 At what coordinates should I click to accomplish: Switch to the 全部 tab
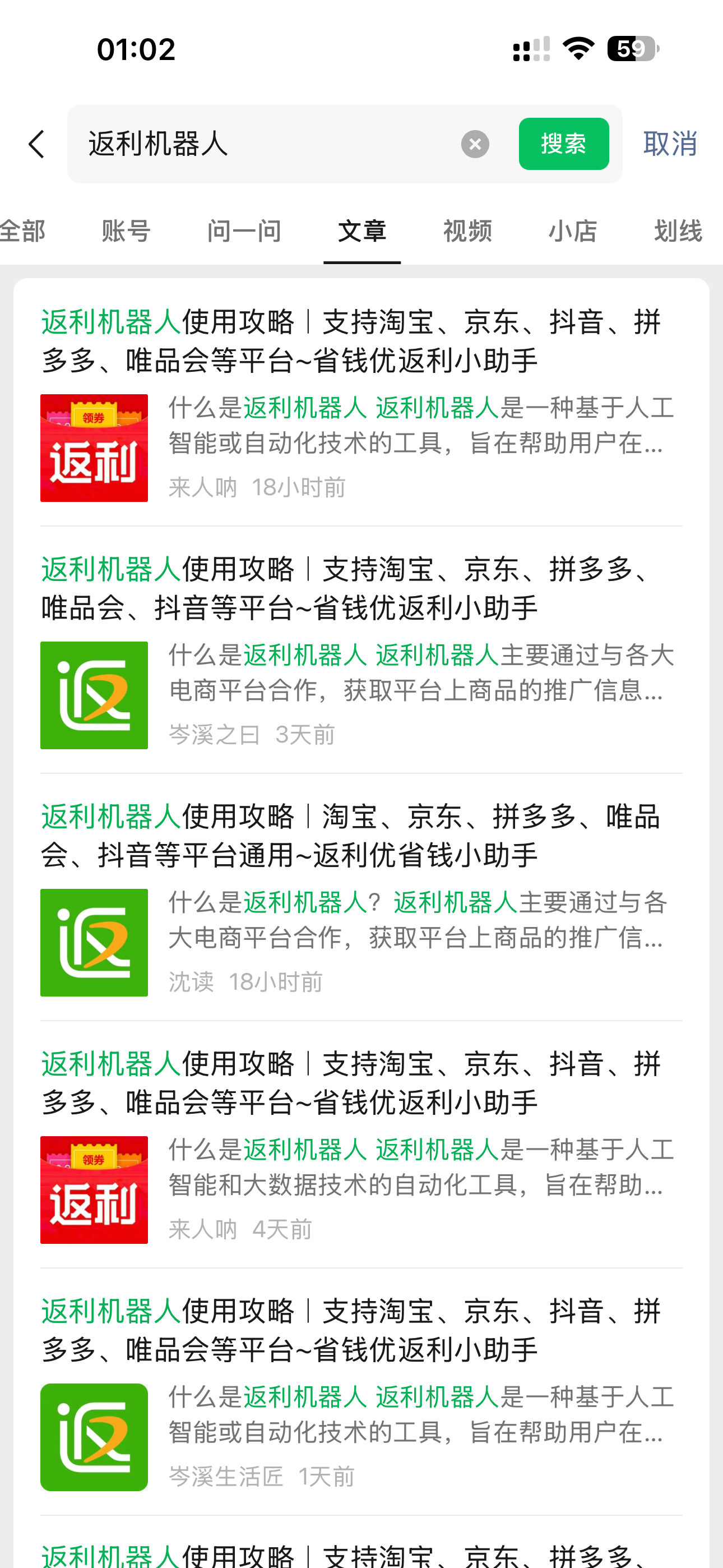click(x=23, y=231)
